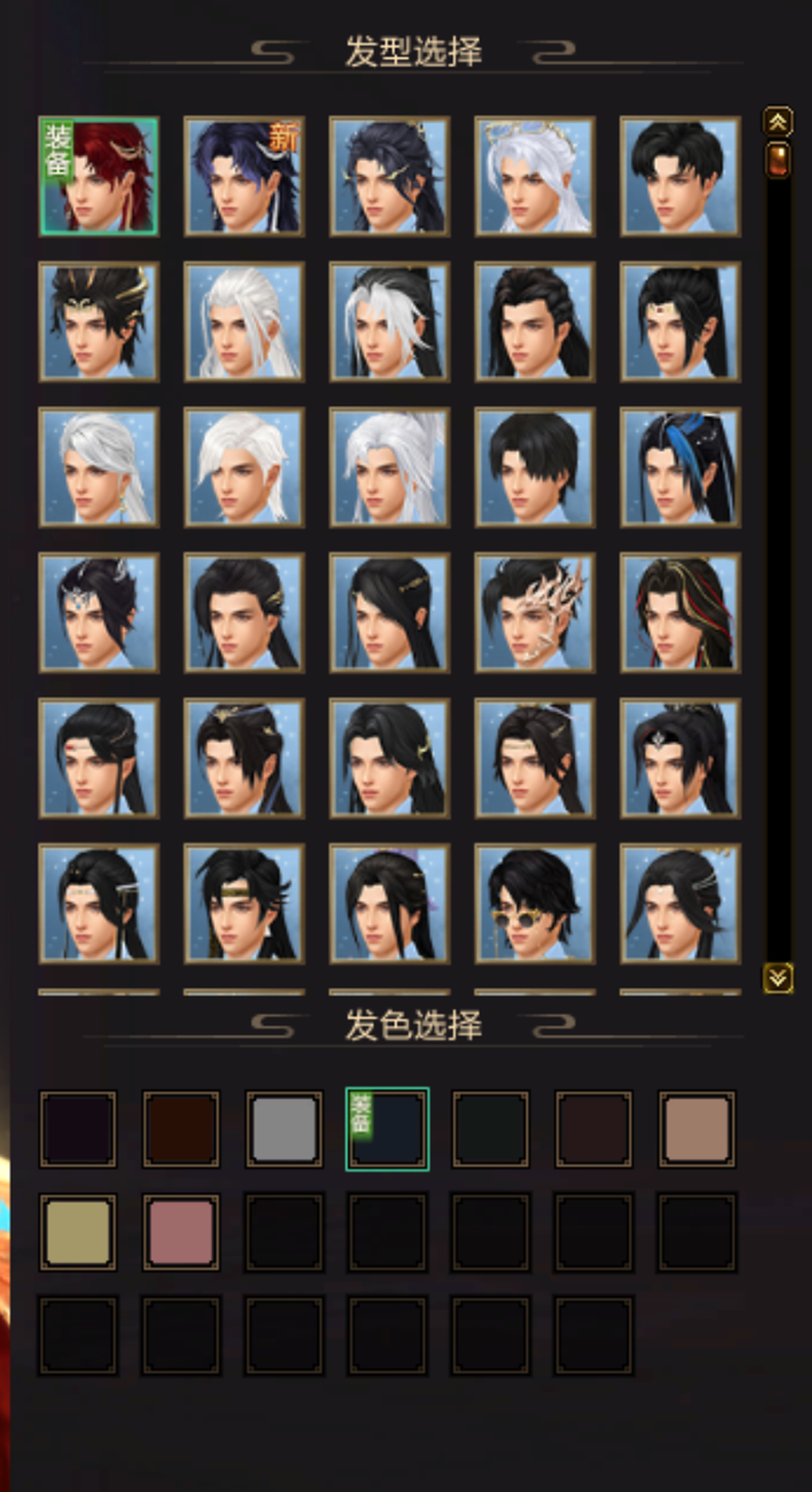Choose the pale yellow hair color

[x=78, y=1232]
